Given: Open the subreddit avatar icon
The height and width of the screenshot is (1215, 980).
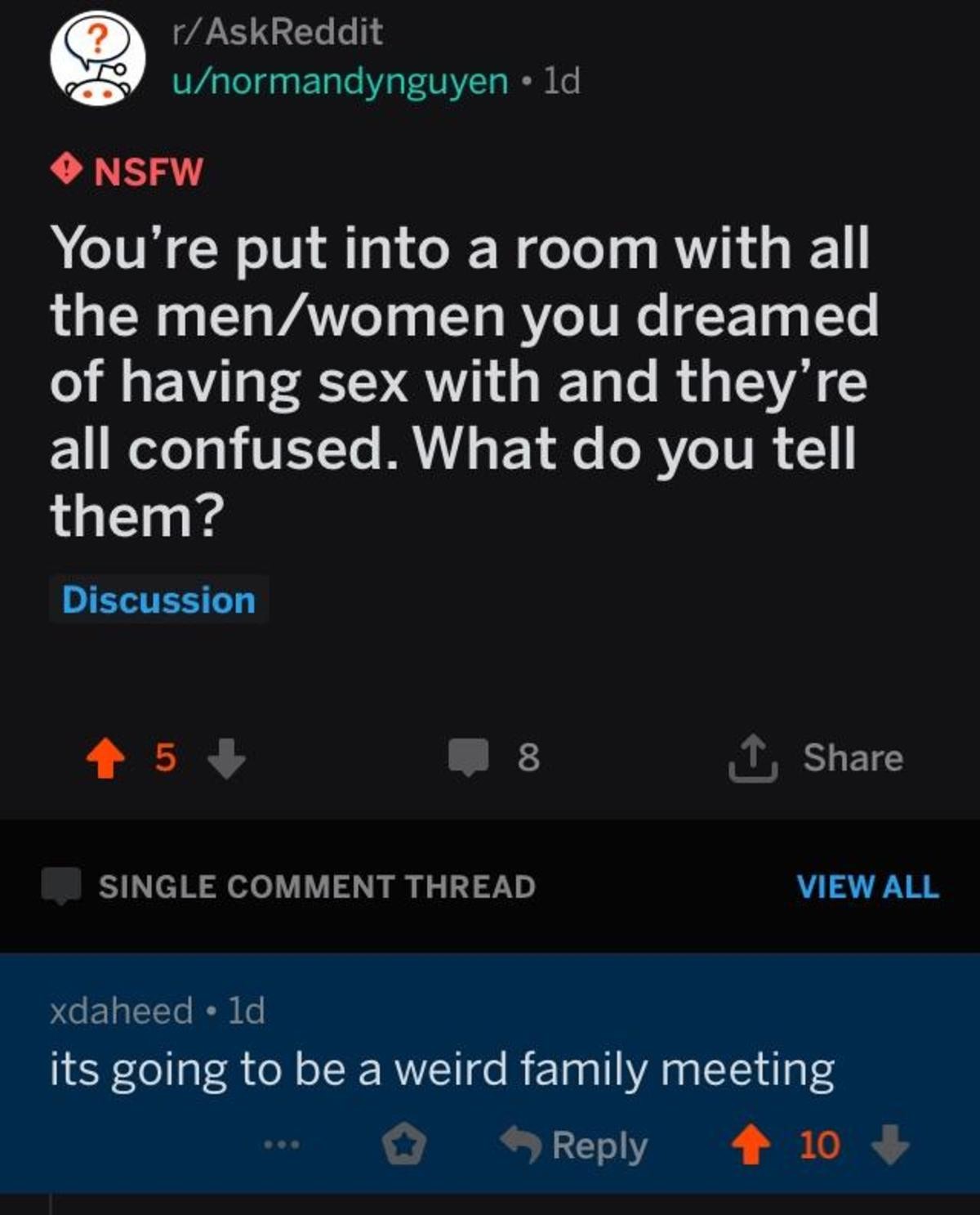Looking at the screenshot, I should [97, 59].
